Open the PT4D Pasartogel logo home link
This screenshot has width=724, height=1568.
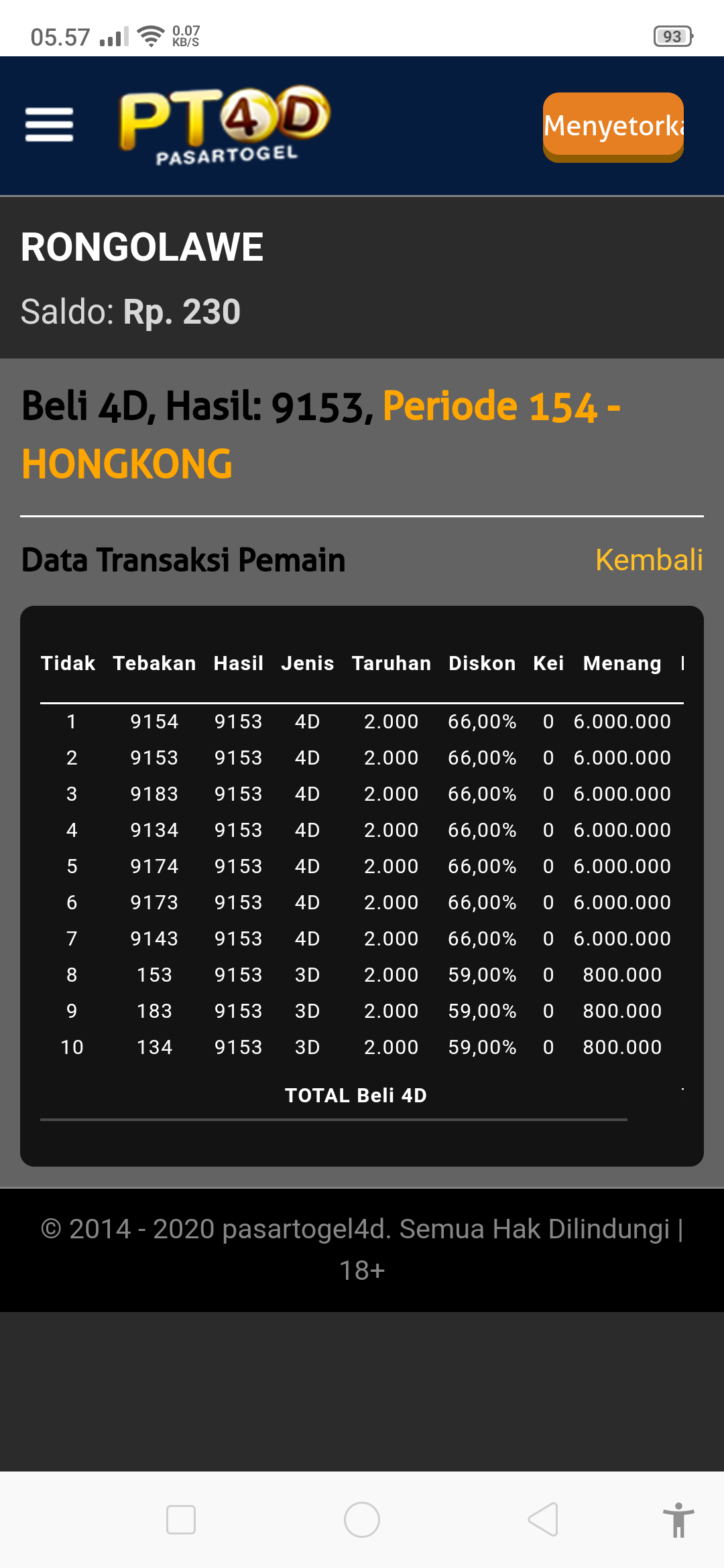point(225,125)
